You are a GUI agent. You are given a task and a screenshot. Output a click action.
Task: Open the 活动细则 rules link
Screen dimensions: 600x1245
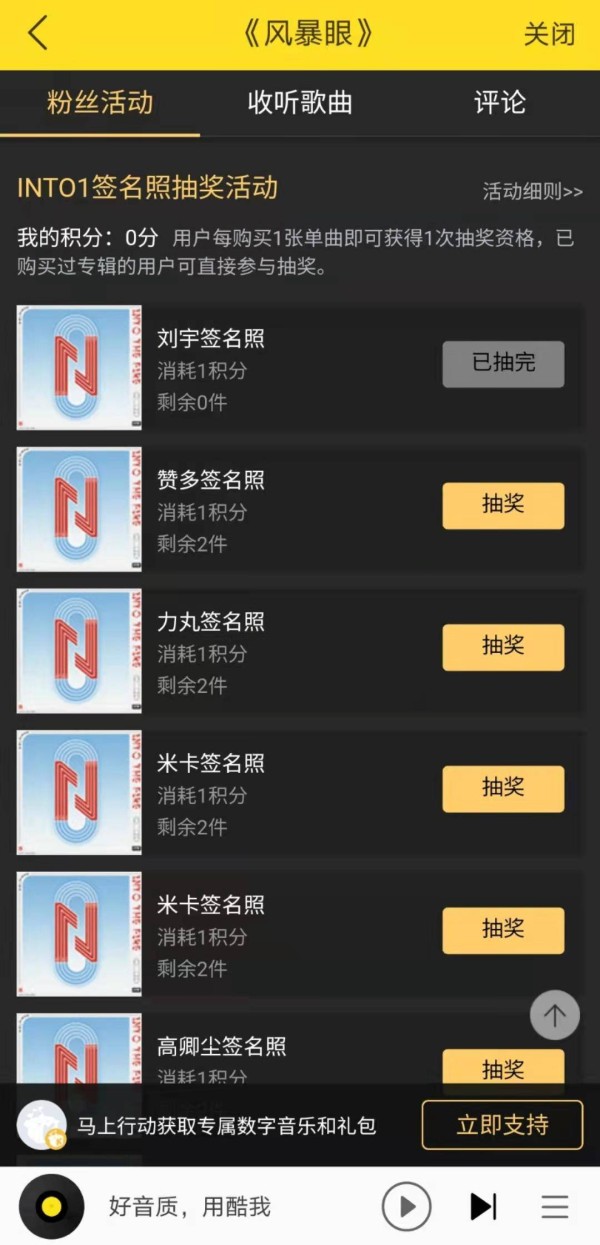pyautogui.click(x=532, y=191)
